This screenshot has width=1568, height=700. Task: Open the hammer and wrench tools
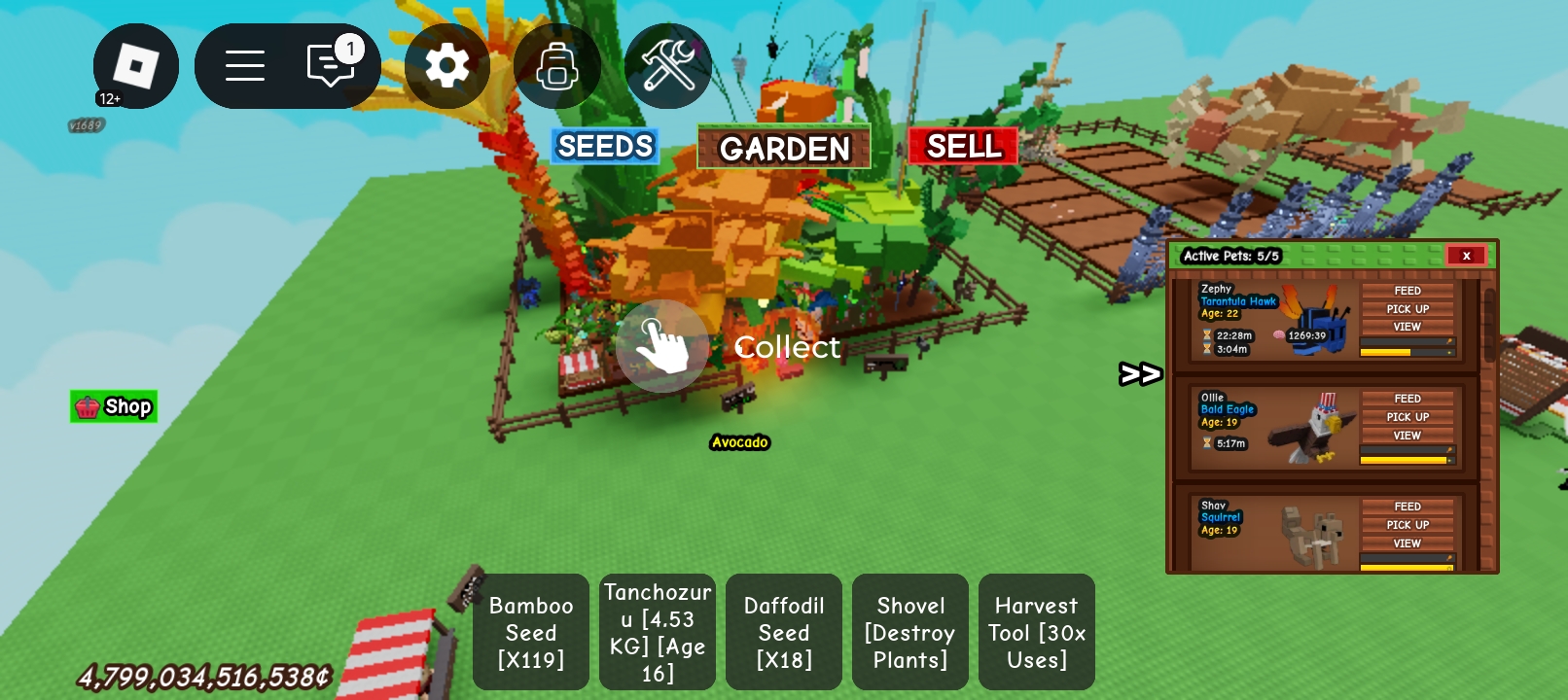pyautogui.click(x=668, y=66)
